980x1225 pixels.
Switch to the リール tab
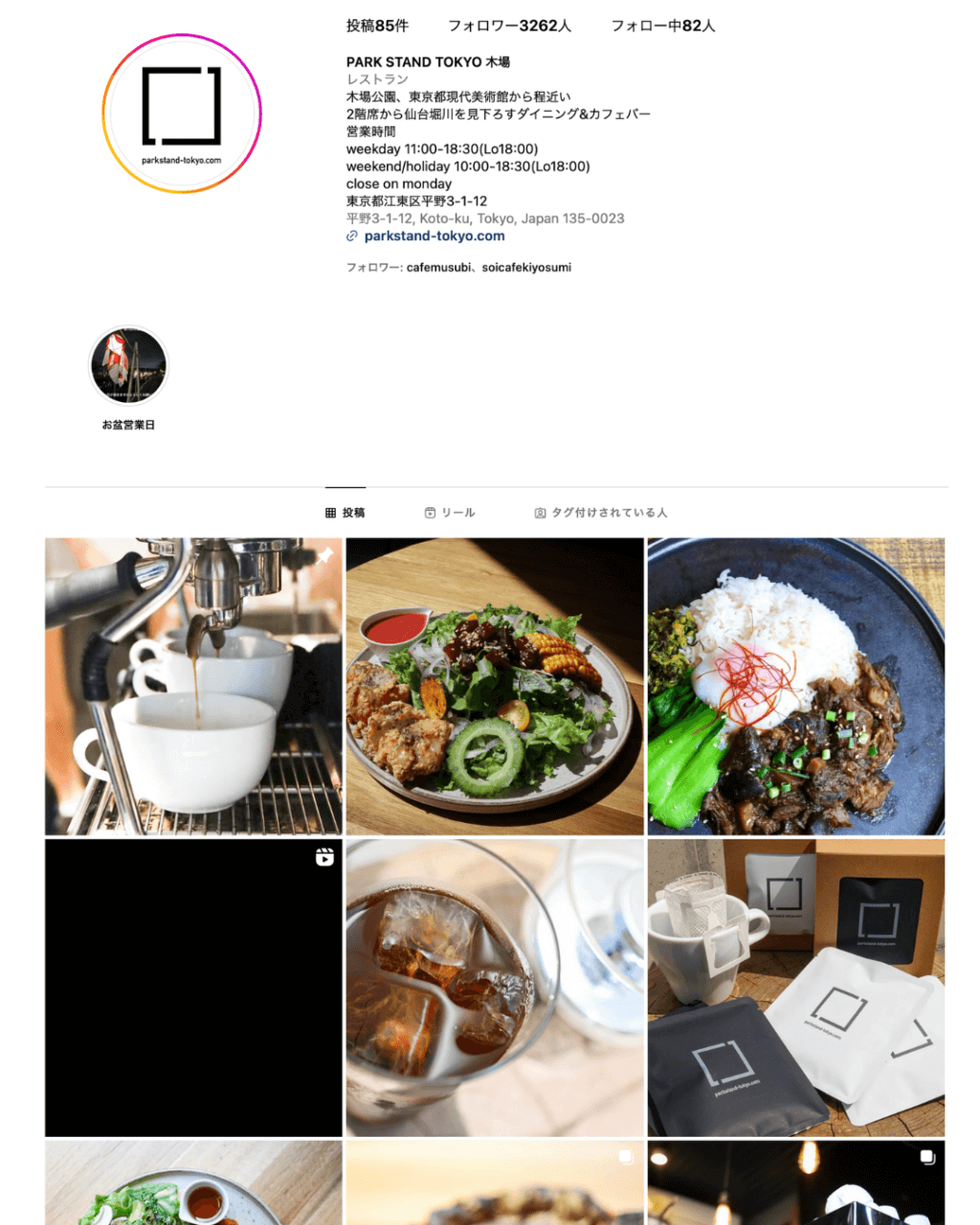(450, 513)
